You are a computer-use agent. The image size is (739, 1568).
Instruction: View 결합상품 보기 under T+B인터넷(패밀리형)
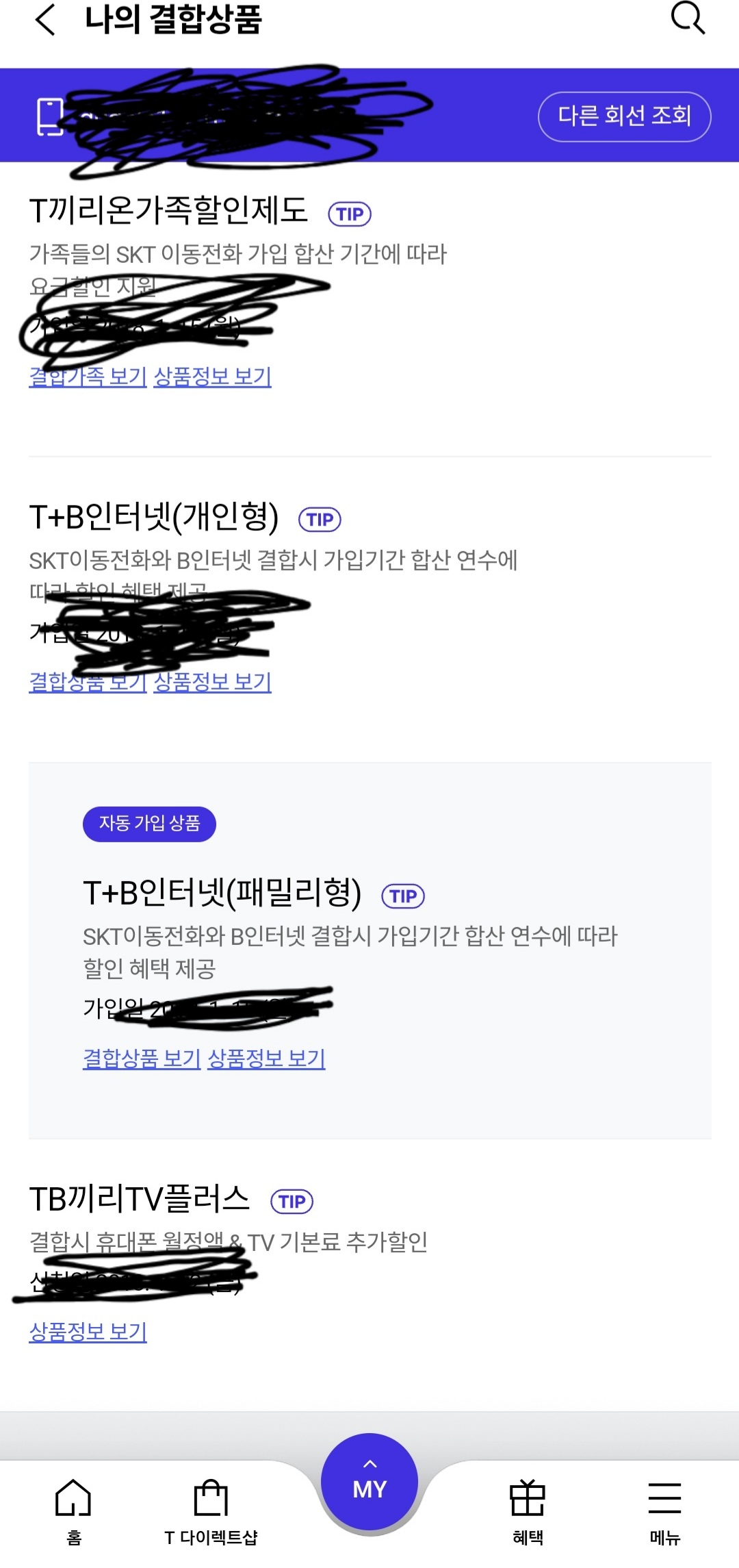pos(142,1058)
